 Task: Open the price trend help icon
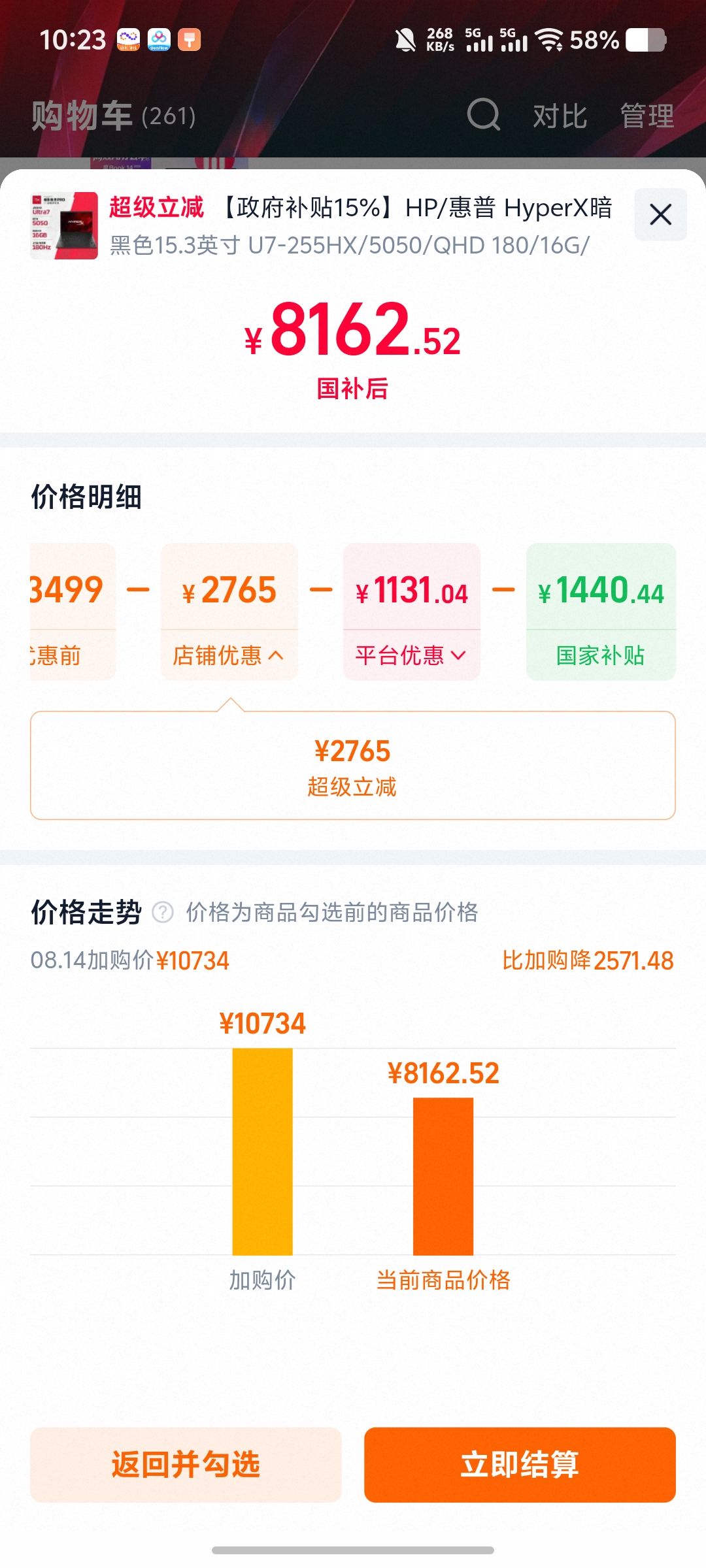click(163, 912)
